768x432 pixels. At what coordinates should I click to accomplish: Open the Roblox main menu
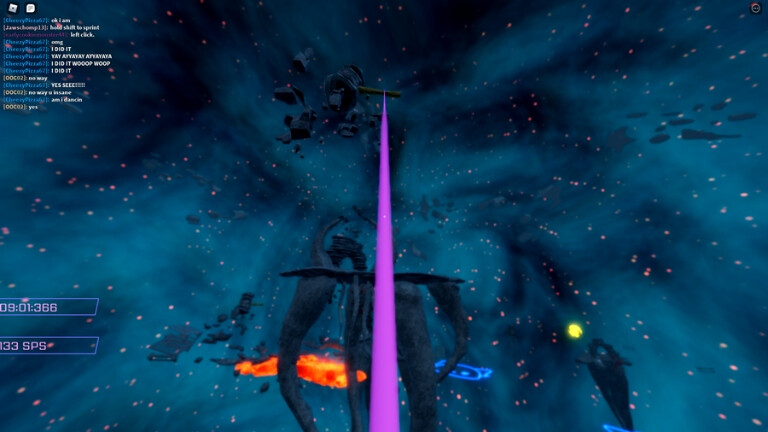click(x=13, y=8)
